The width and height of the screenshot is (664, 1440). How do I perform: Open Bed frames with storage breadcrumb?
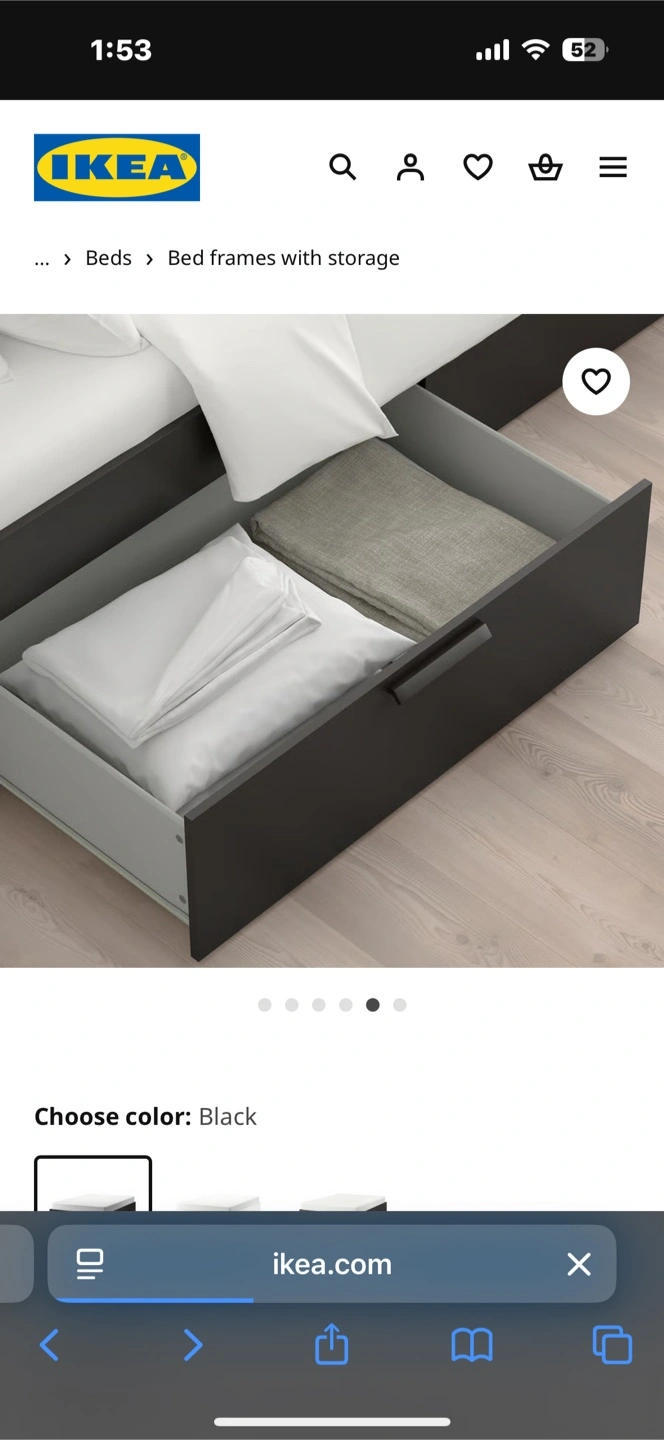pos(283,258)
